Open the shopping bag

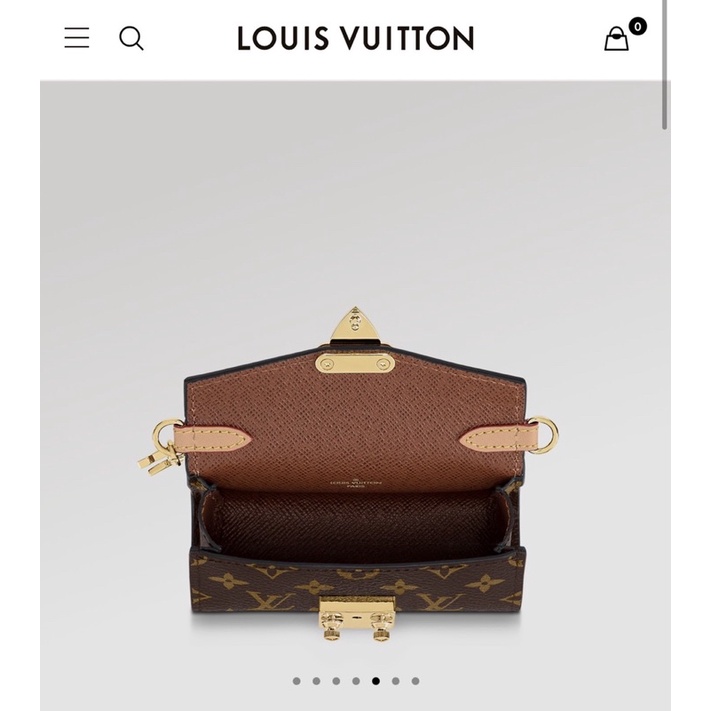617,38
